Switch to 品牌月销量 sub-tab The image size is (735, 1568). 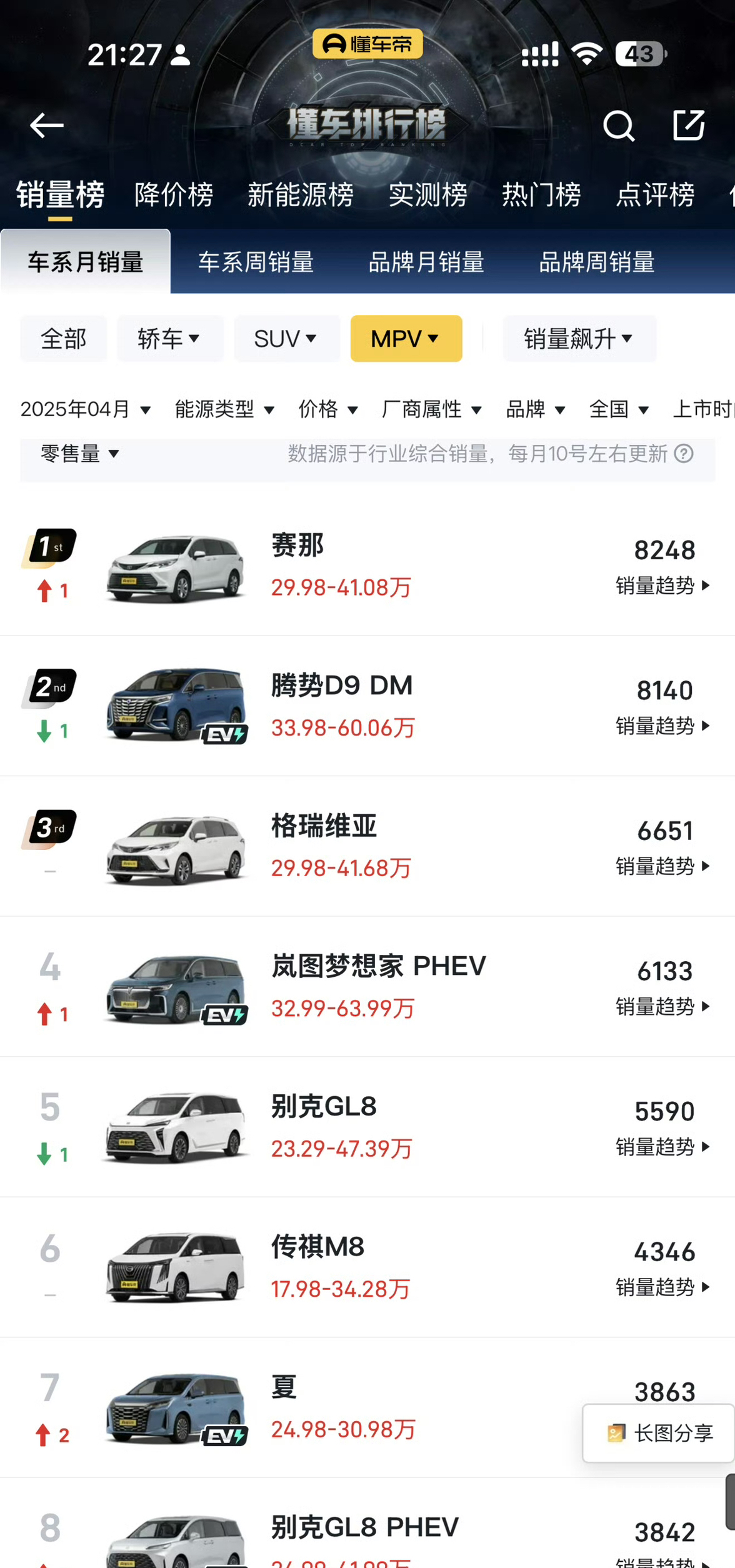[426, 262]
